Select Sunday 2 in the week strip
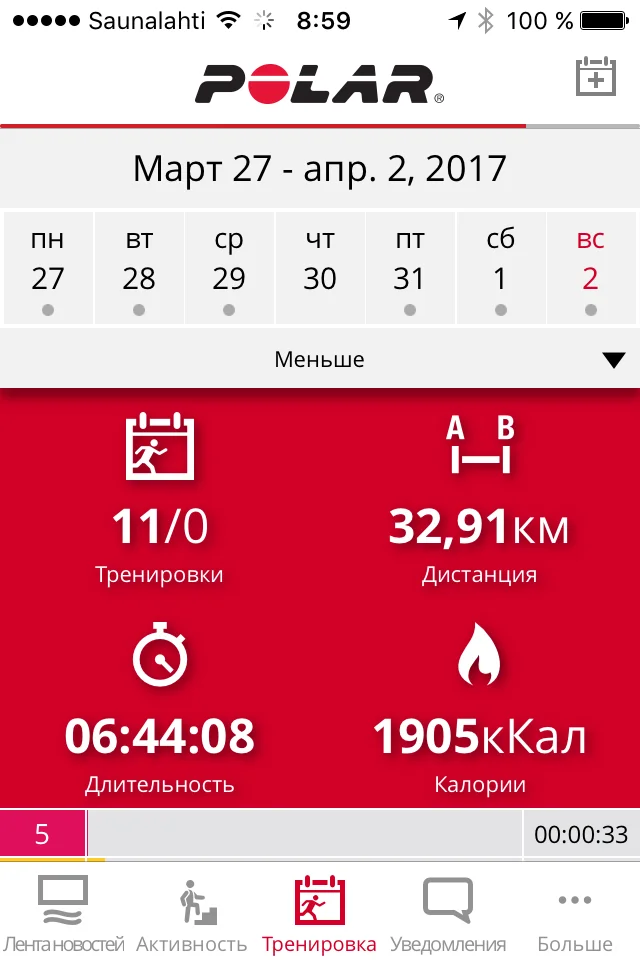This screenshot has width=640, height=960. [x=591, y=268]
